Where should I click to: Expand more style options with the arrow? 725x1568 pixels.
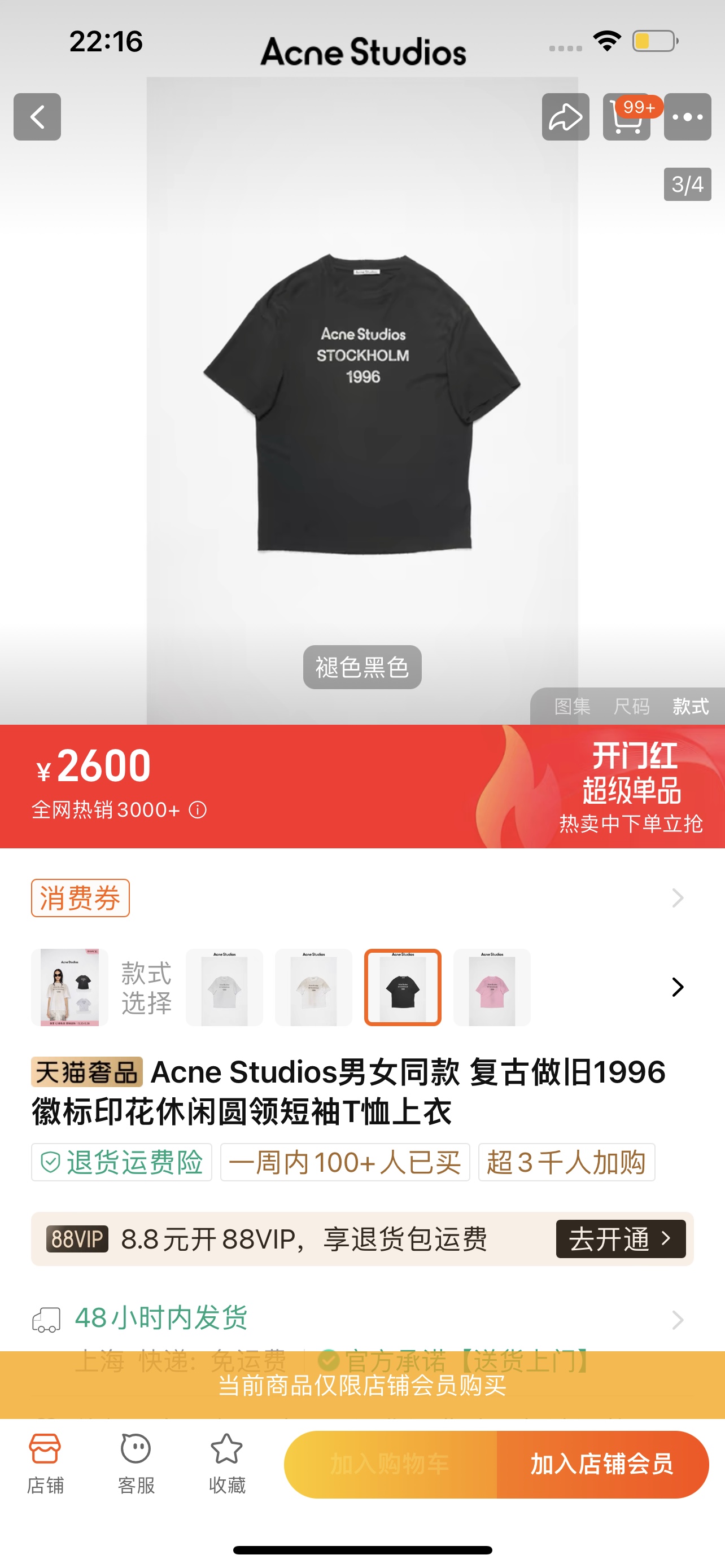pos(678,987)
